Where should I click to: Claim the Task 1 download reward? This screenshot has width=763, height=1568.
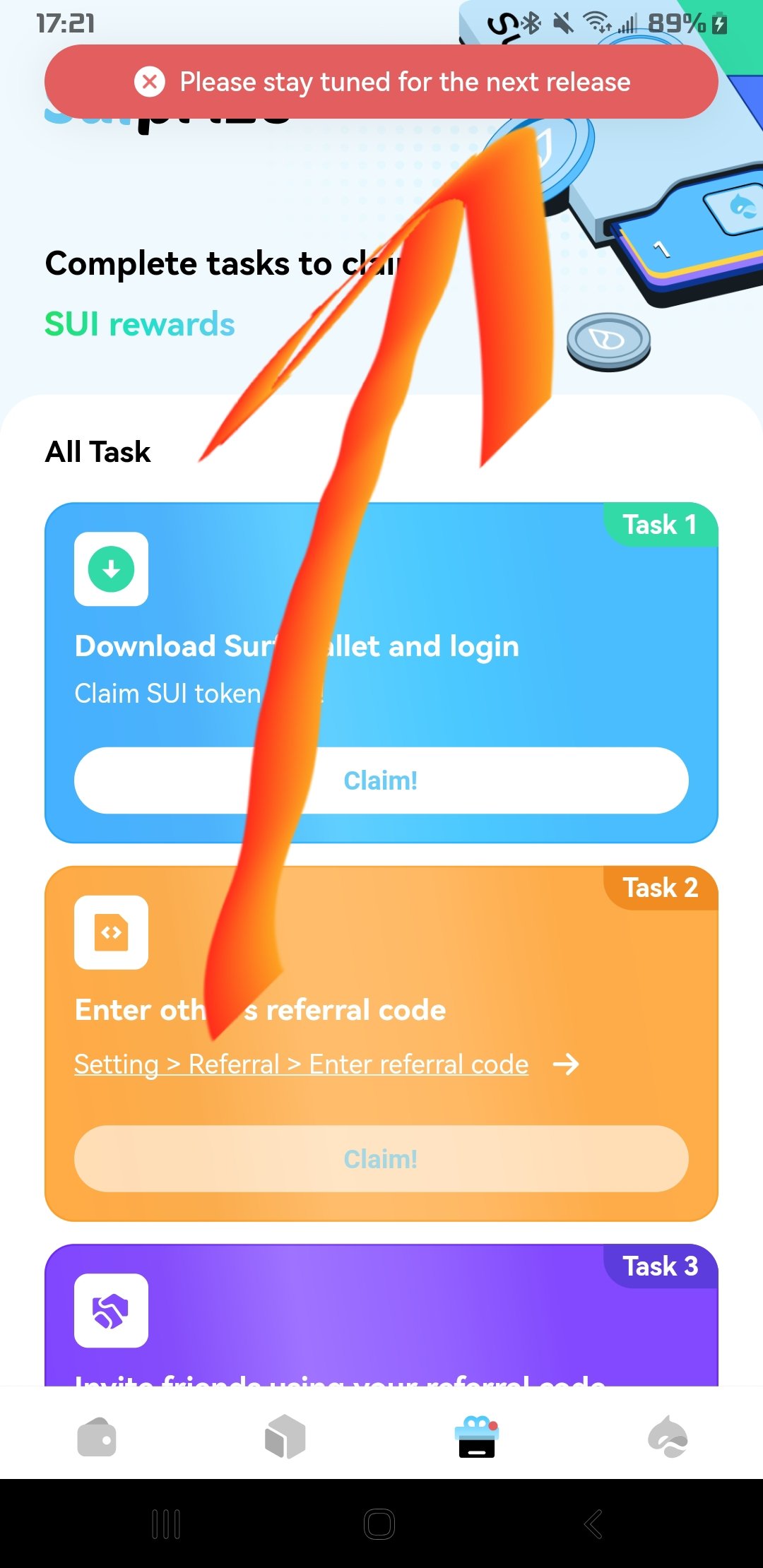pyautogui.click(x=381, y=780)
